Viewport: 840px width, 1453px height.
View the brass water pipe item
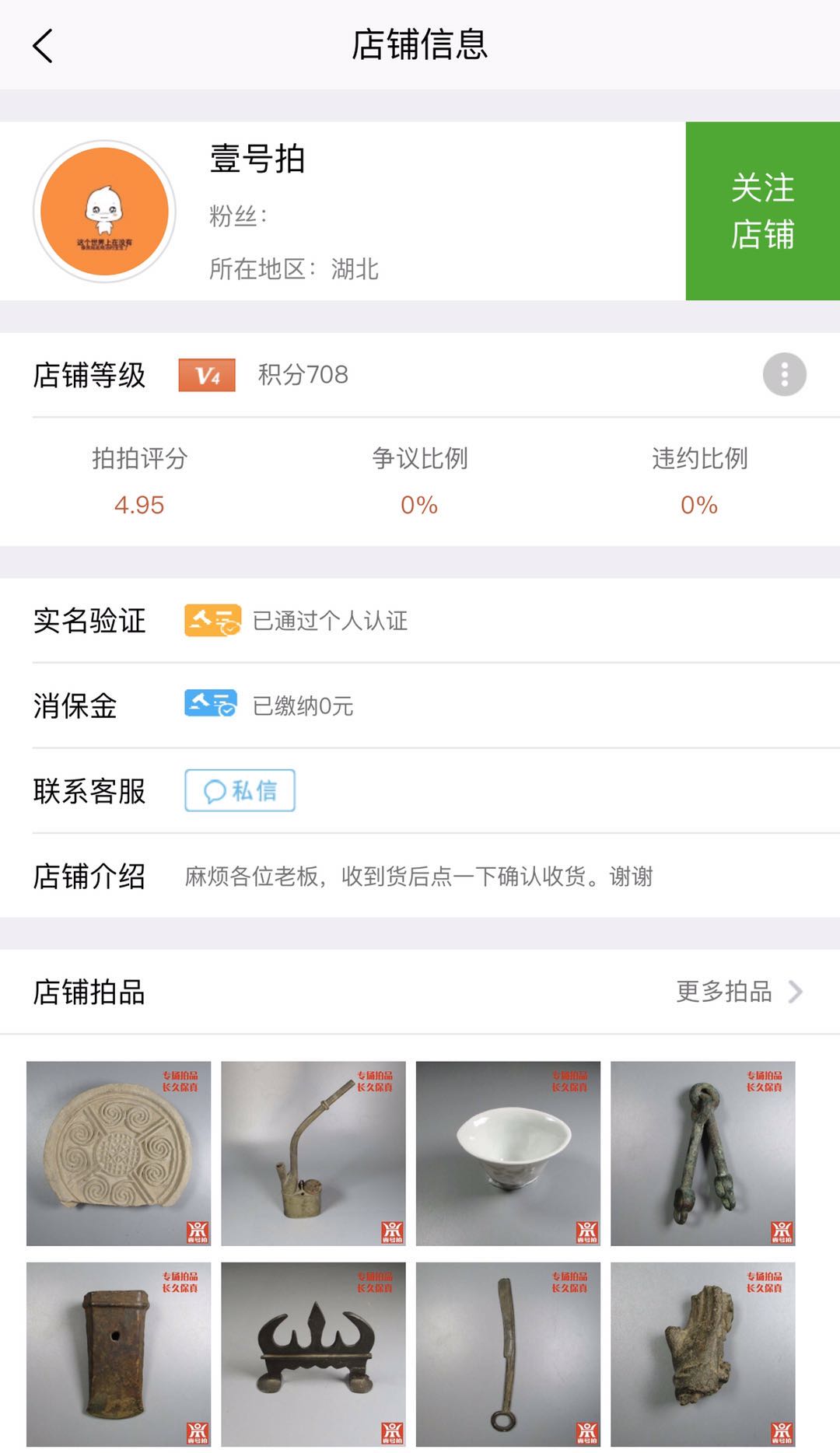(x=313, y=1154)
